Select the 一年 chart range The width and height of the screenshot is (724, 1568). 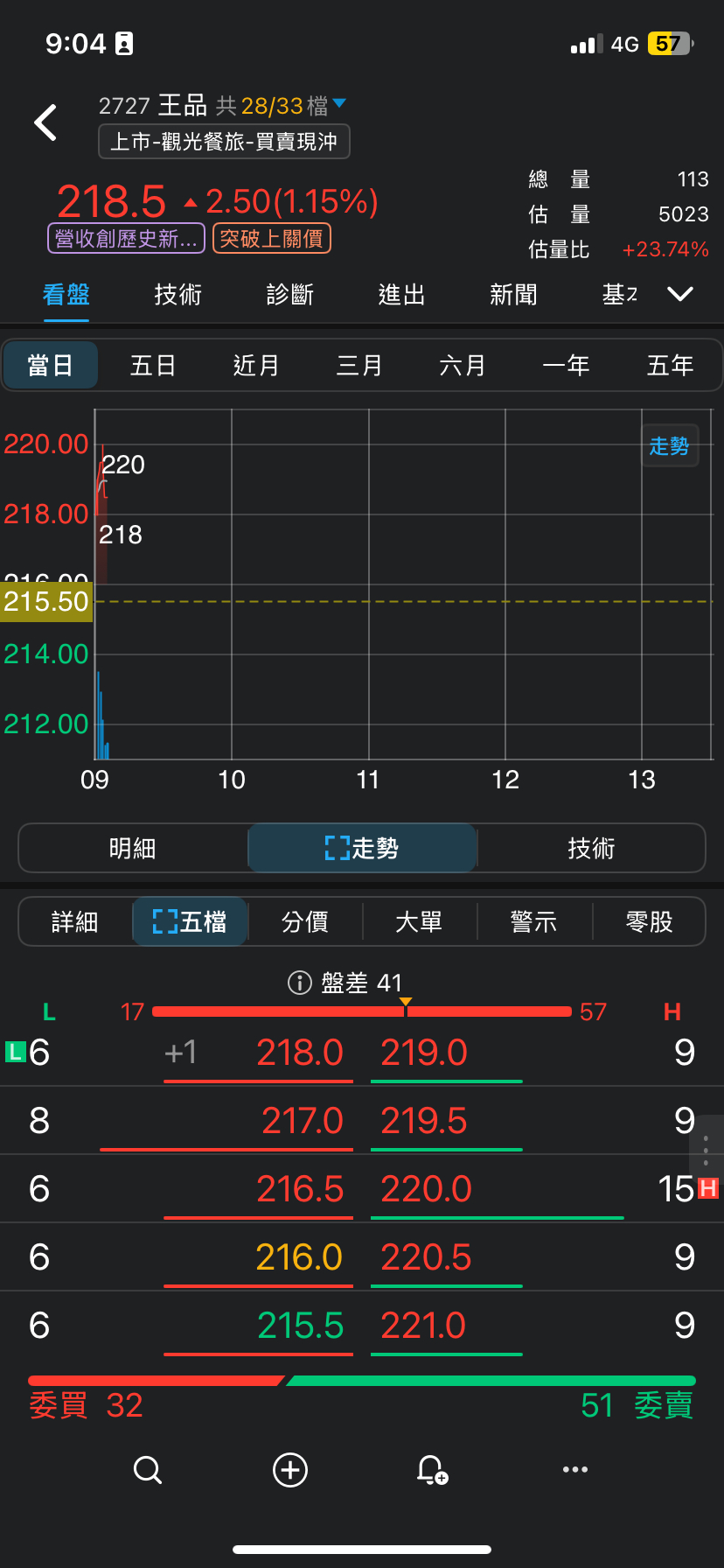tap(566, 365)
